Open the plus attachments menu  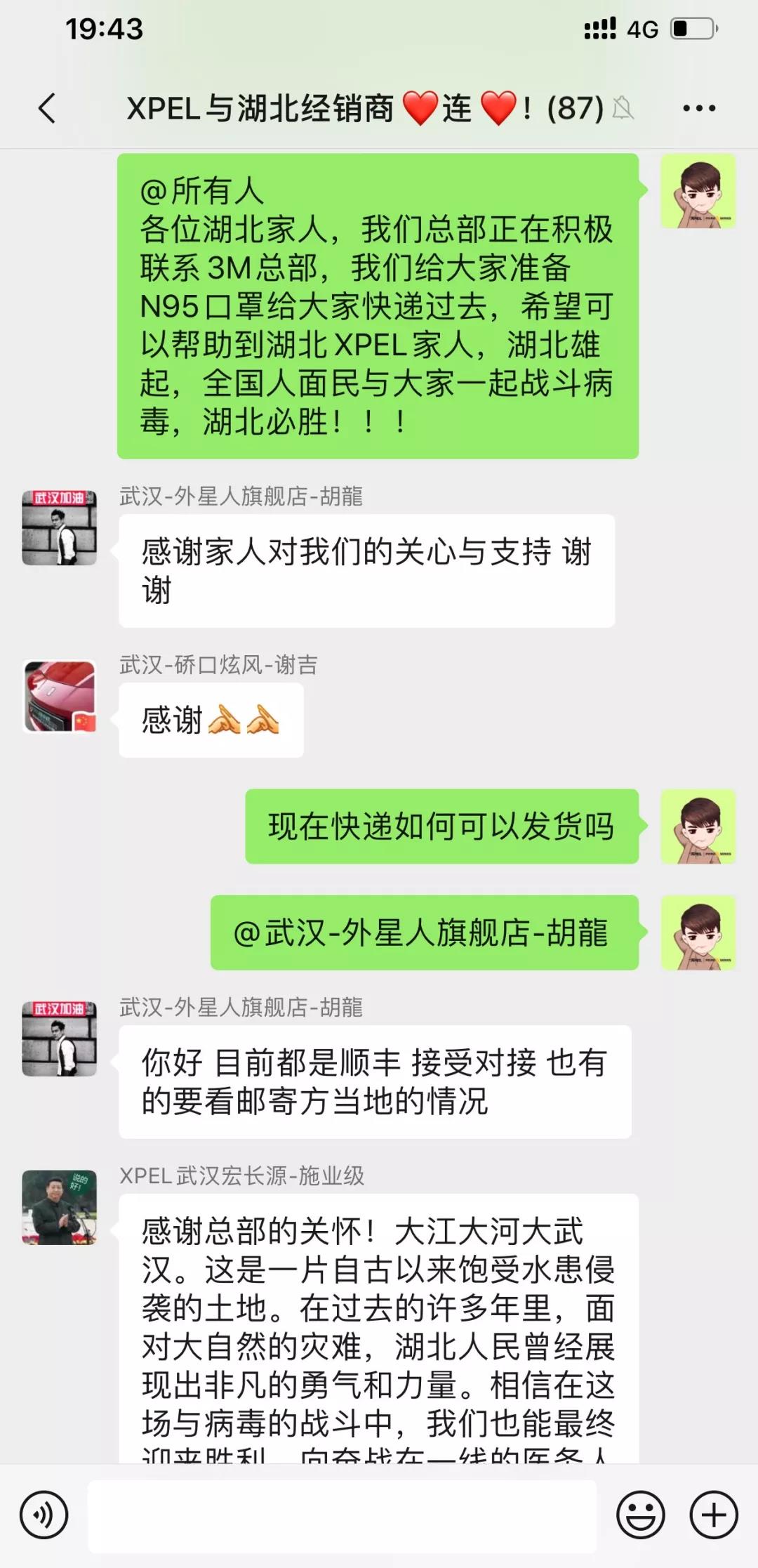[714, 1515]
